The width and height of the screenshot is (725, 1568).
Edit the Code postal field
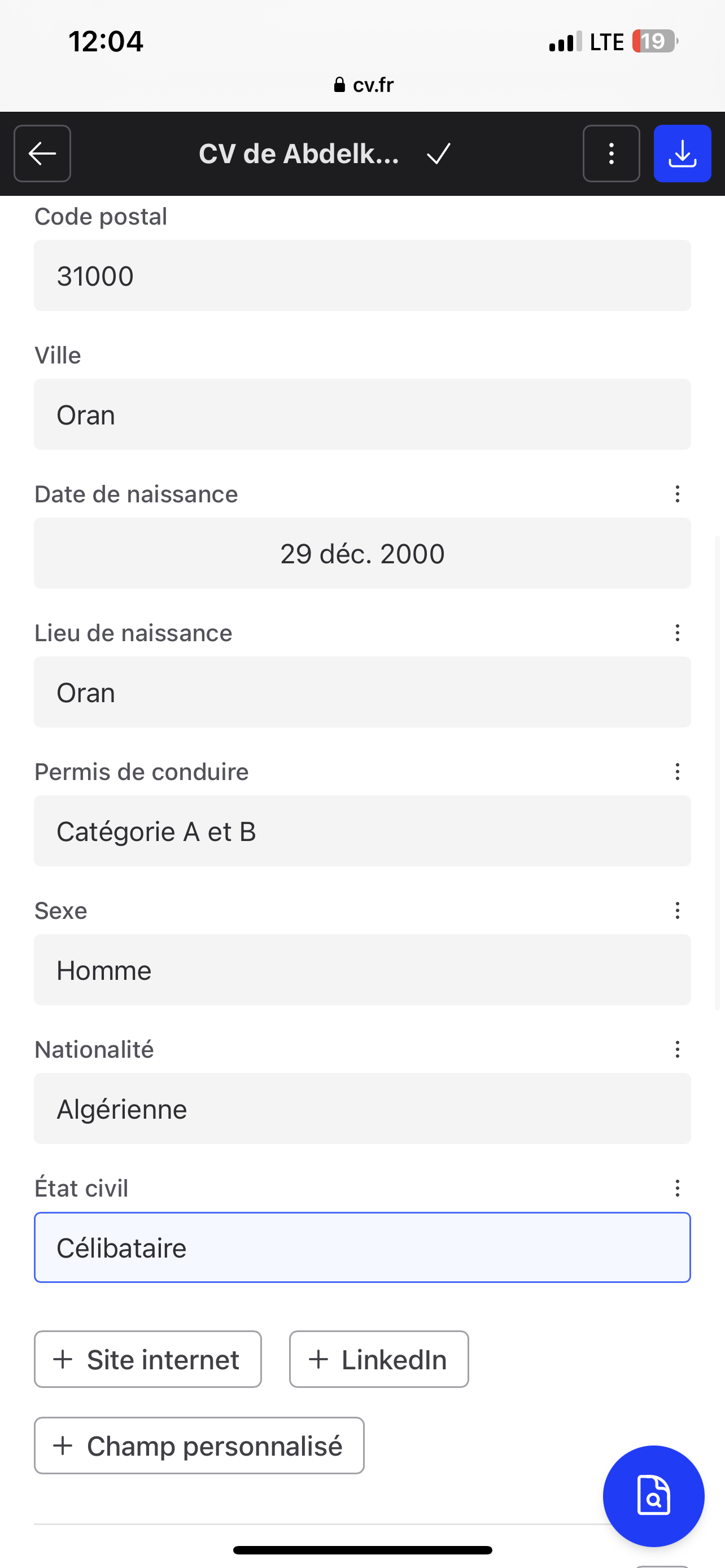pyautogui.click(x=362, y=276)
